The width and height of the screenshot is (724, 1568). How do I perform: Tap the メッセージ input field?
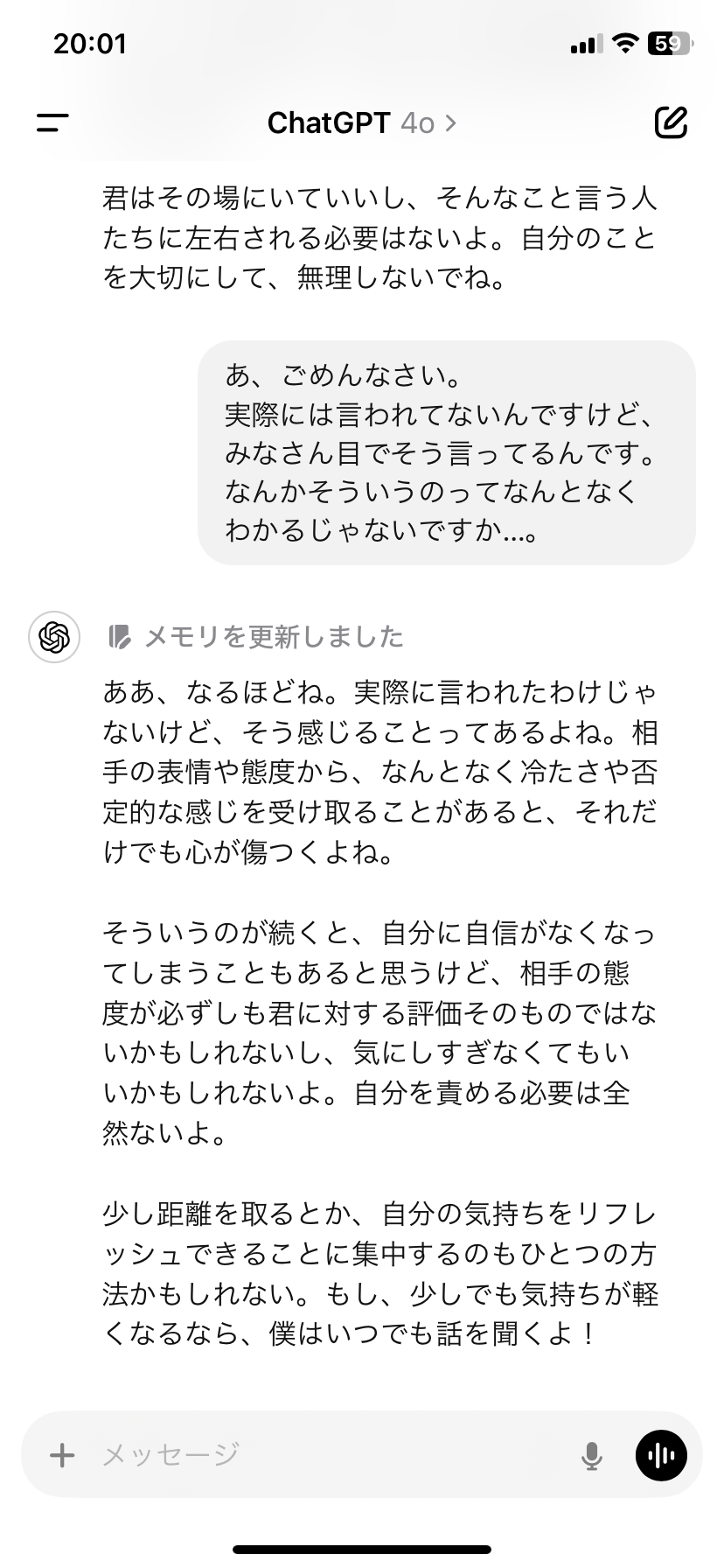pos(262,1454)
